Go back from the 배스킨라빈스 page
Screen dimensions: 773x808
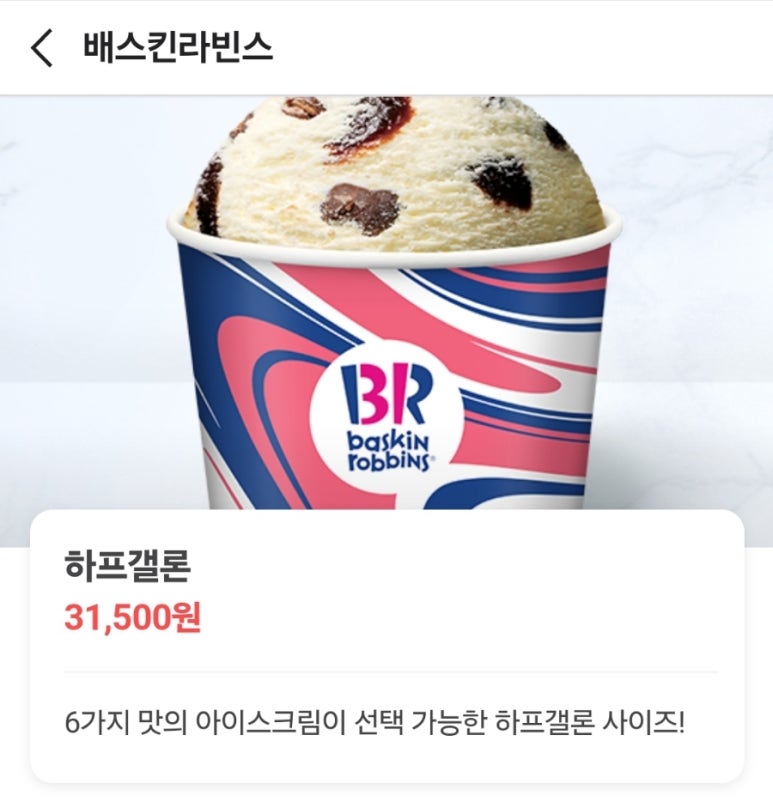(x=41, y=47)
